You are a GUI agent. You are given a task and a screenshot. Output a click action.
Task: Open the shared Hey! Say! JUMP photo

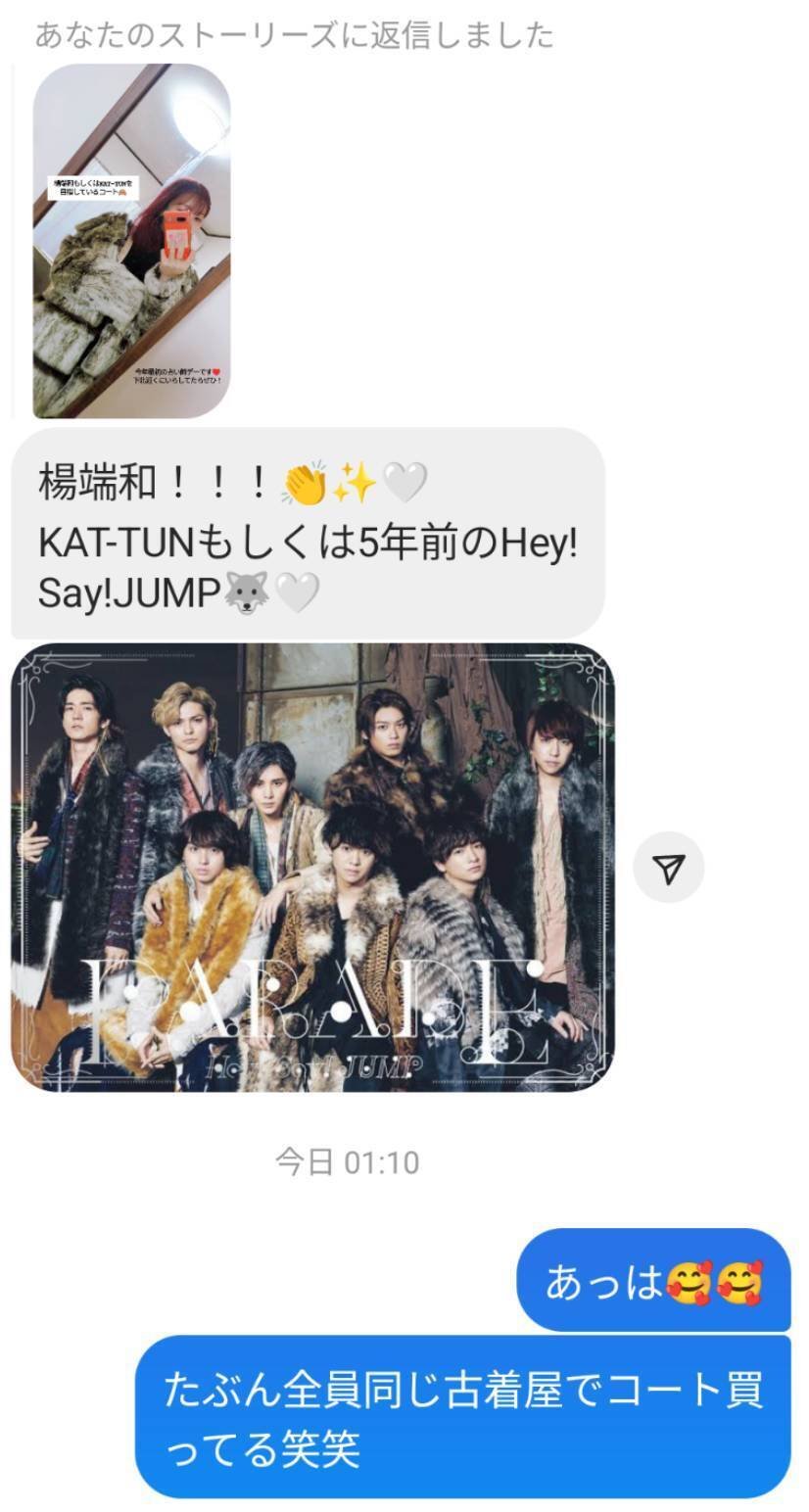pyautogui.click(x=312, y=867)
